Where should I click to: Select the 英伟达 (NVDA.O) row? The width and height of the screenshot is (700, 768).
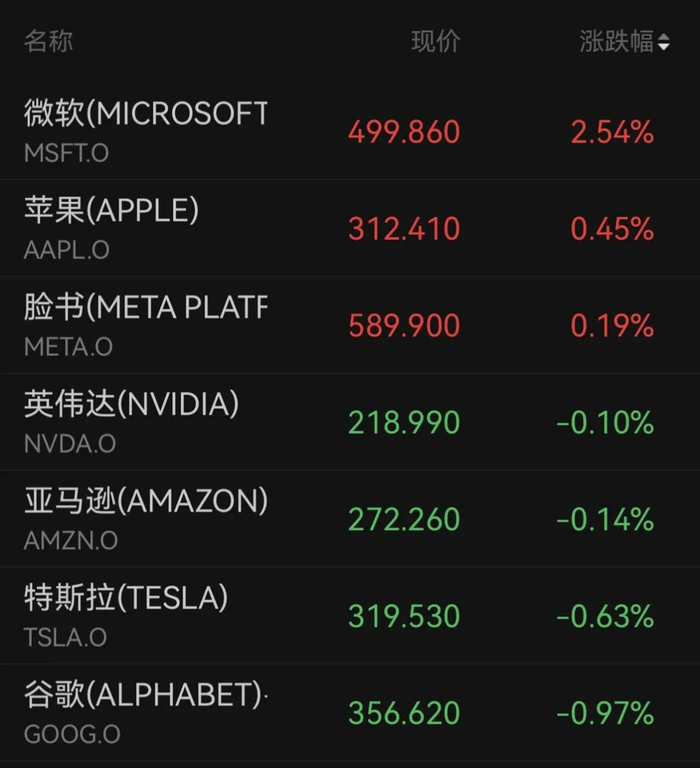350,422
